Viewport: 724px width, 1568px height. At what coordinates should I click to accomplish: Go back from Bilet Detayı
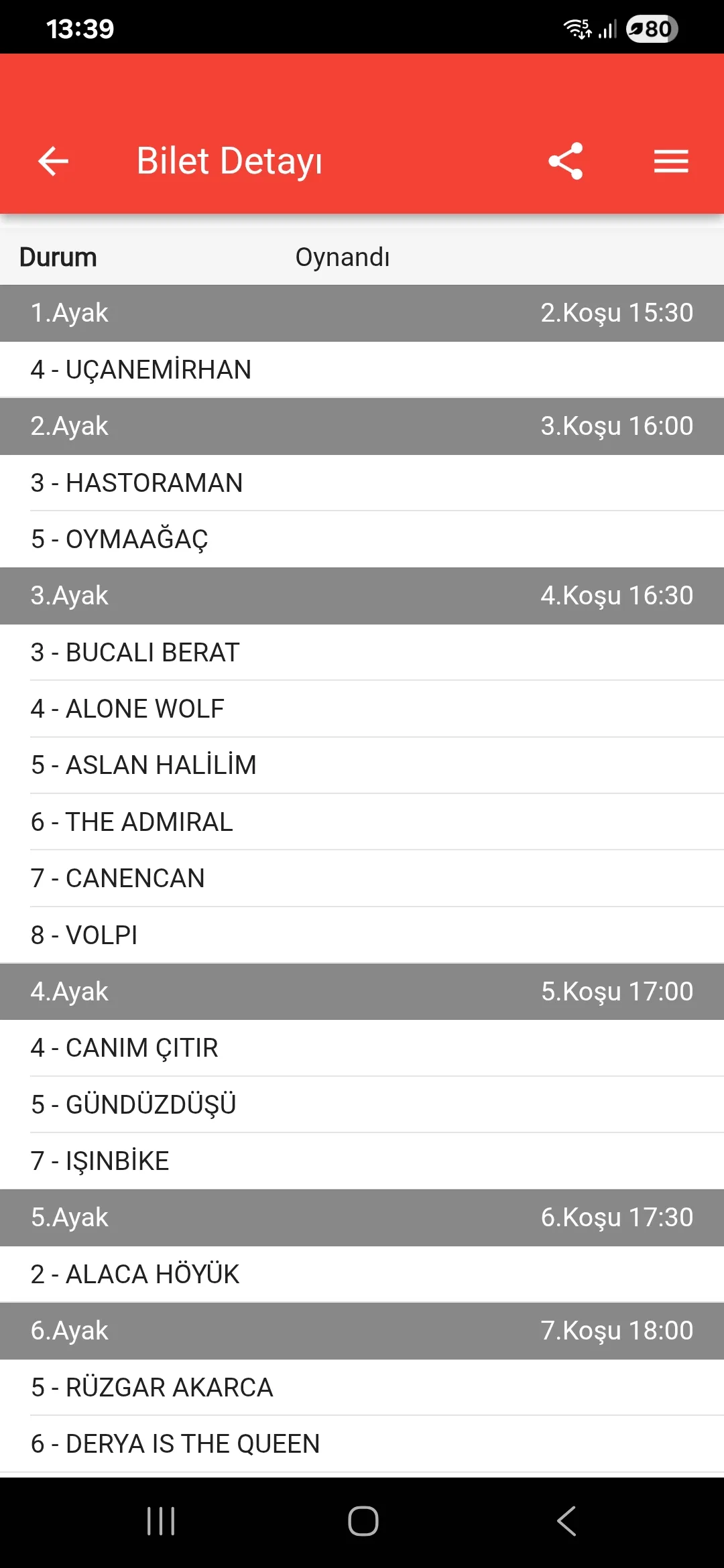(x=54, y=161)
